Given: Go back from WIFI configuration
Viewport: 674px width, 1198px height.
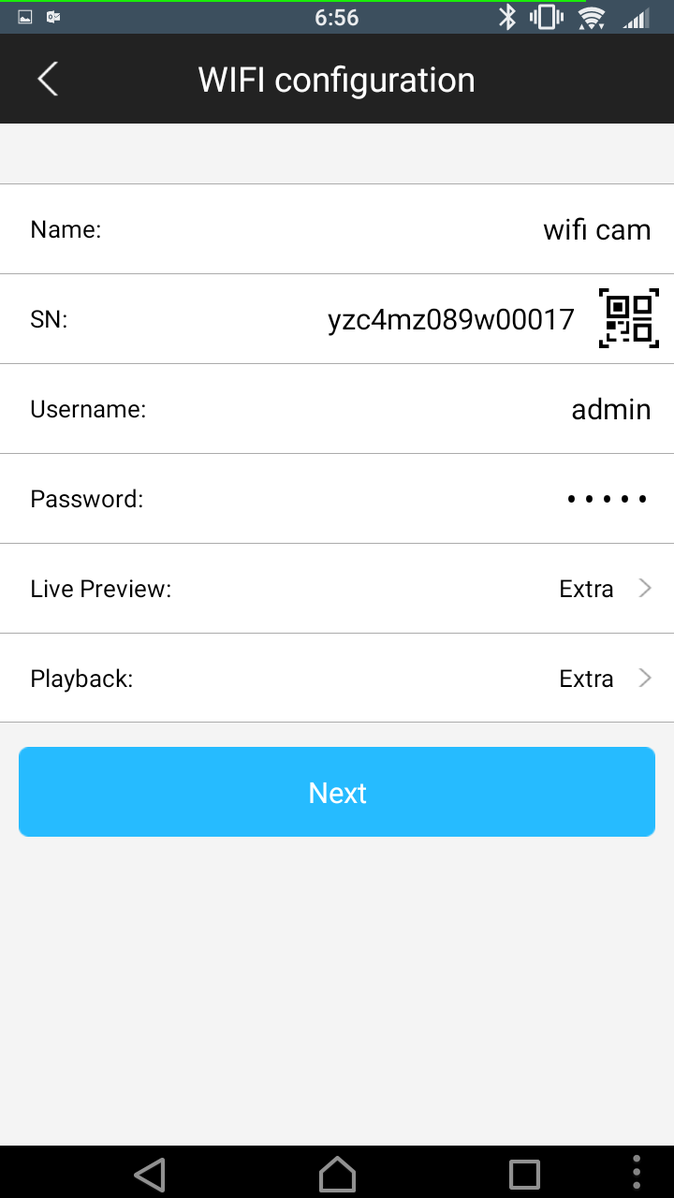Looking at the screenshot, I should (x=47, y=79).
